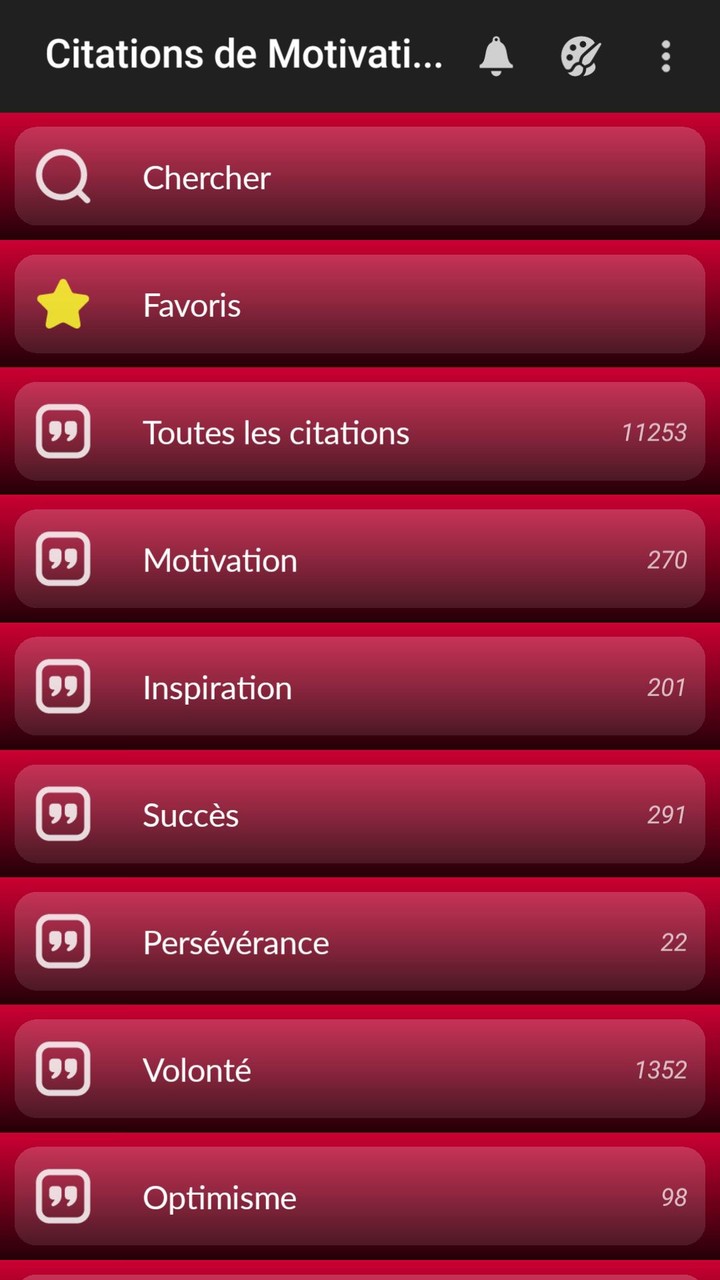Open the notifications bell icon
The width and height of the screenshot is (720, 1280).
point(496,56)
